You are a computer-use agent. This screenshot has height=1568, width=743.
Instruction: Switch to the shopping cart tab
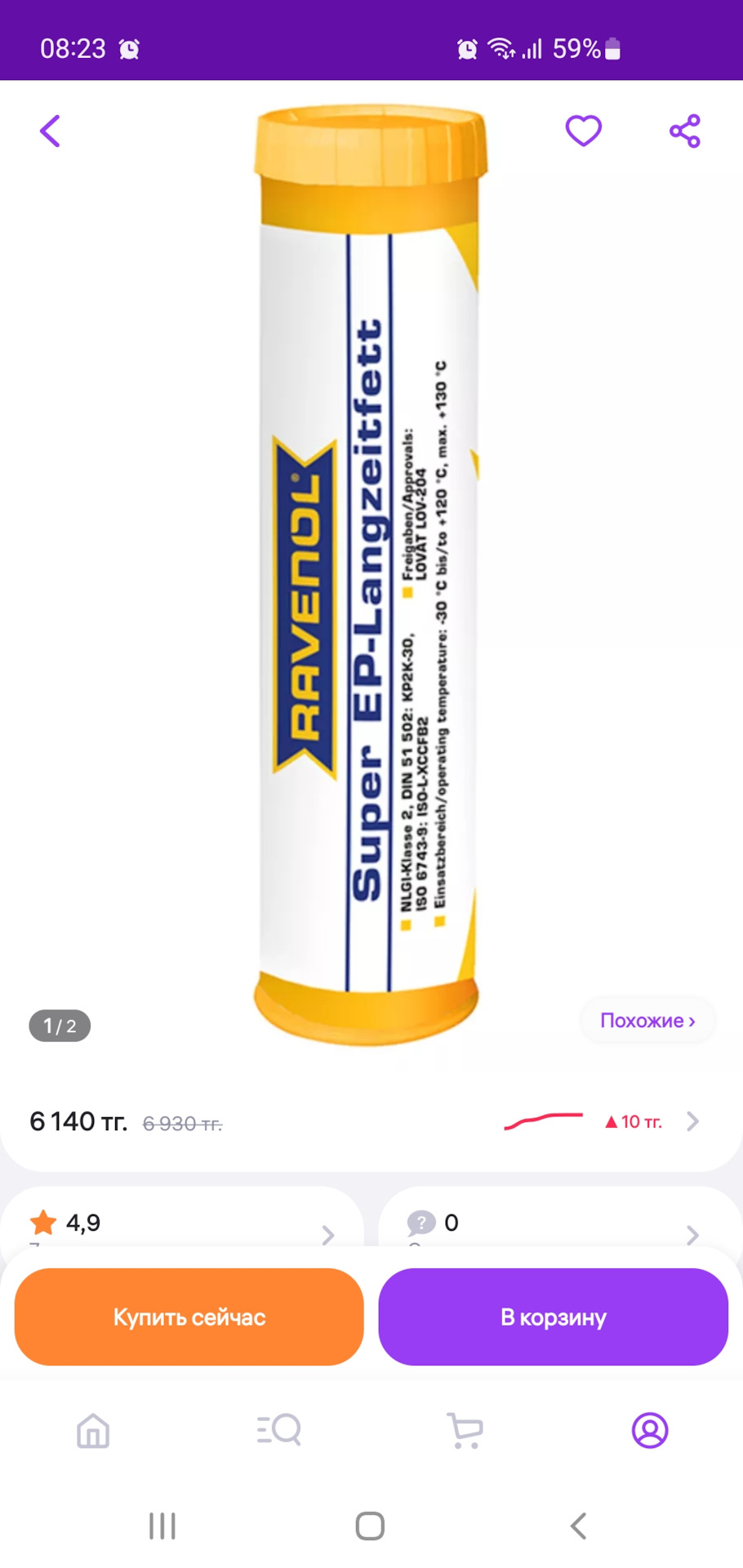pos(465,1431)
